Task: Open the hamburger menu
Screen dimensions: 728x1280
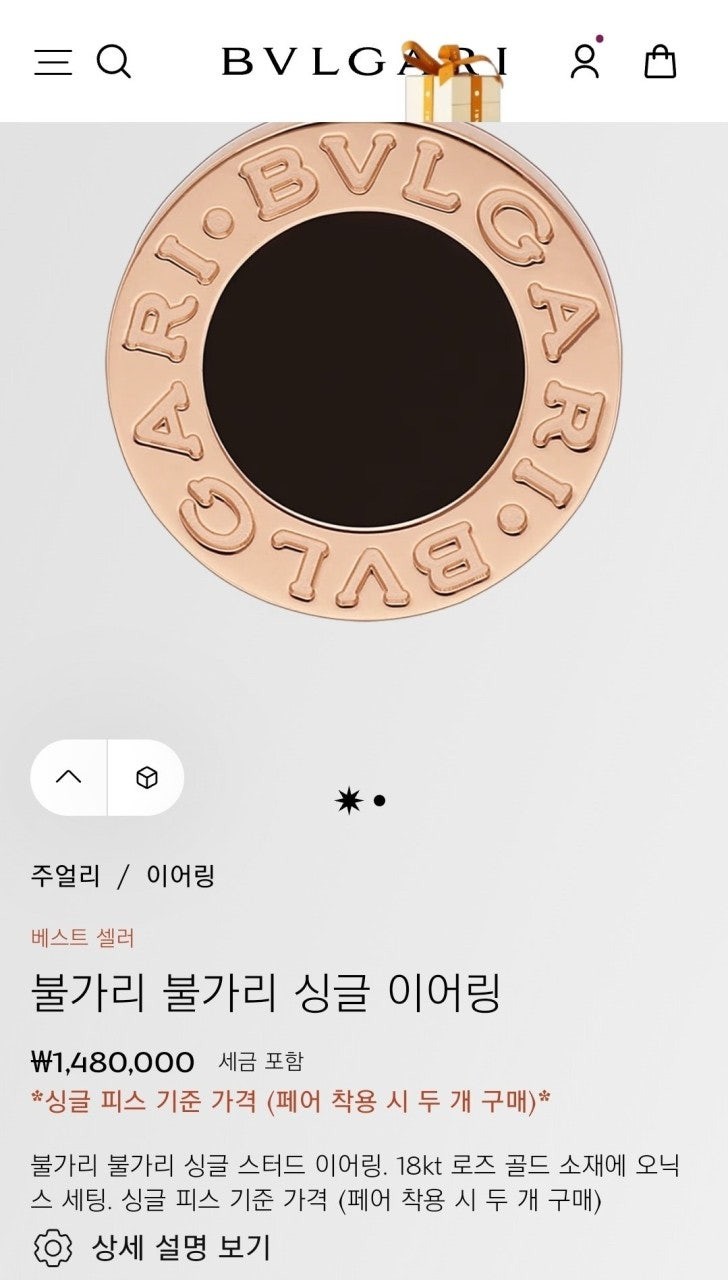Action: point(53,62)
